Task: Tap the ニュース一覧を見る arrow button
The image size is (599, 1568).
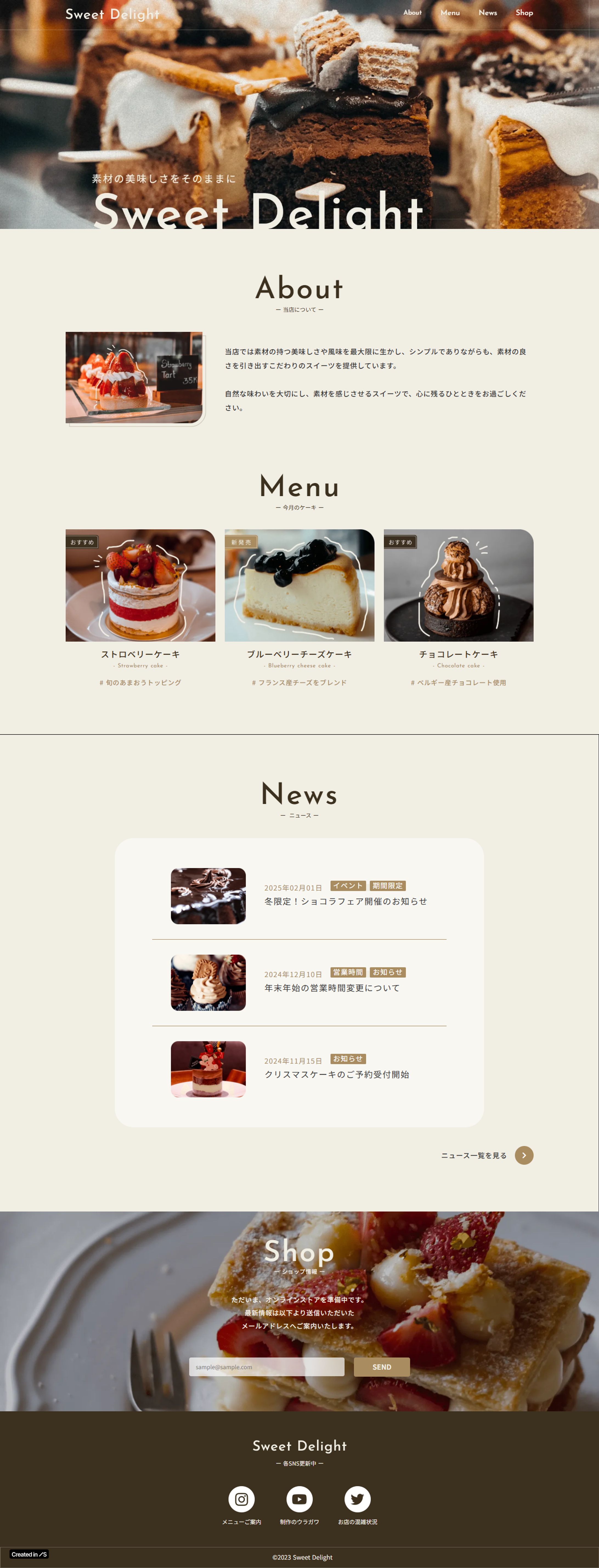Action: point(524,1155)
